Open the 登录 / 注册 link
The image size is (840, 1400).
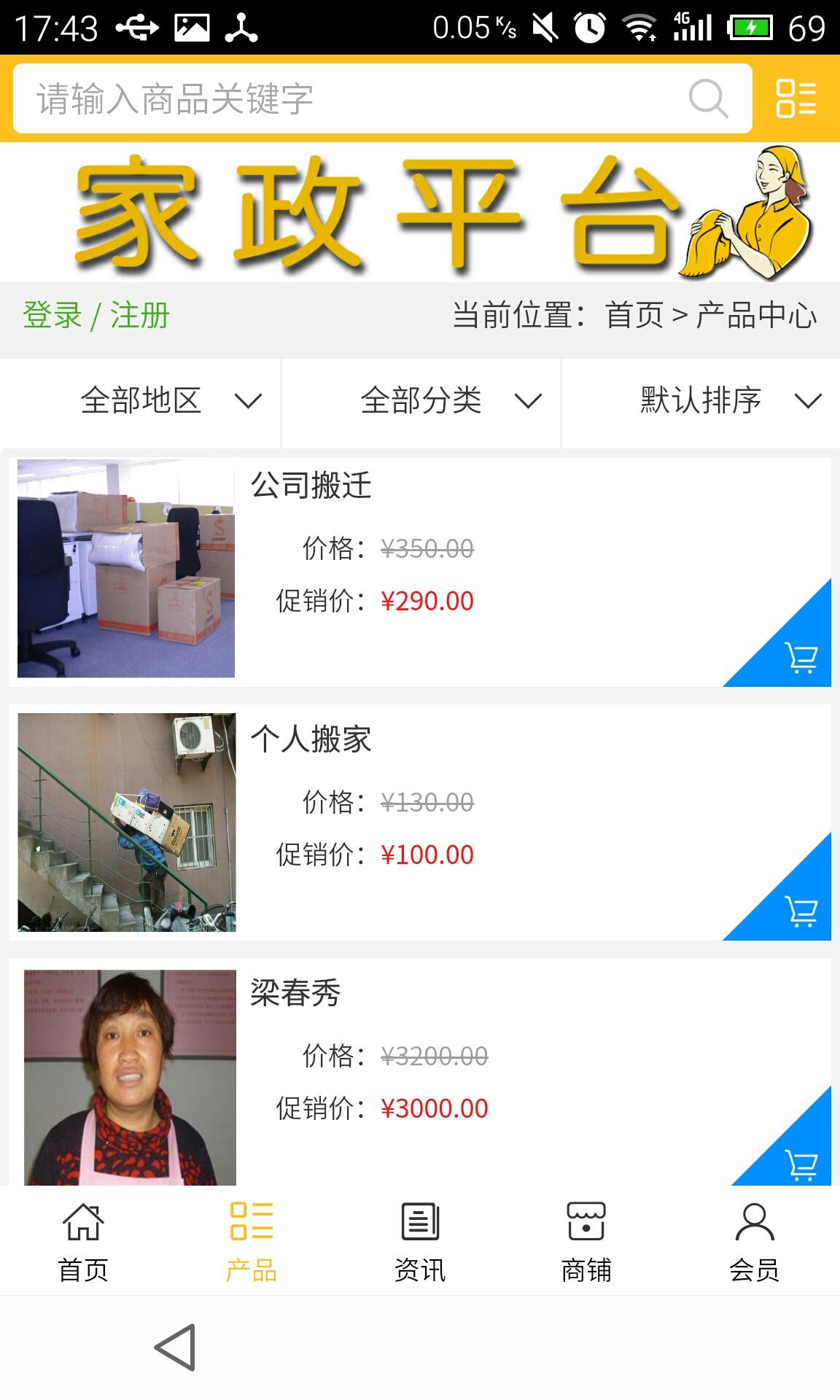96,316
